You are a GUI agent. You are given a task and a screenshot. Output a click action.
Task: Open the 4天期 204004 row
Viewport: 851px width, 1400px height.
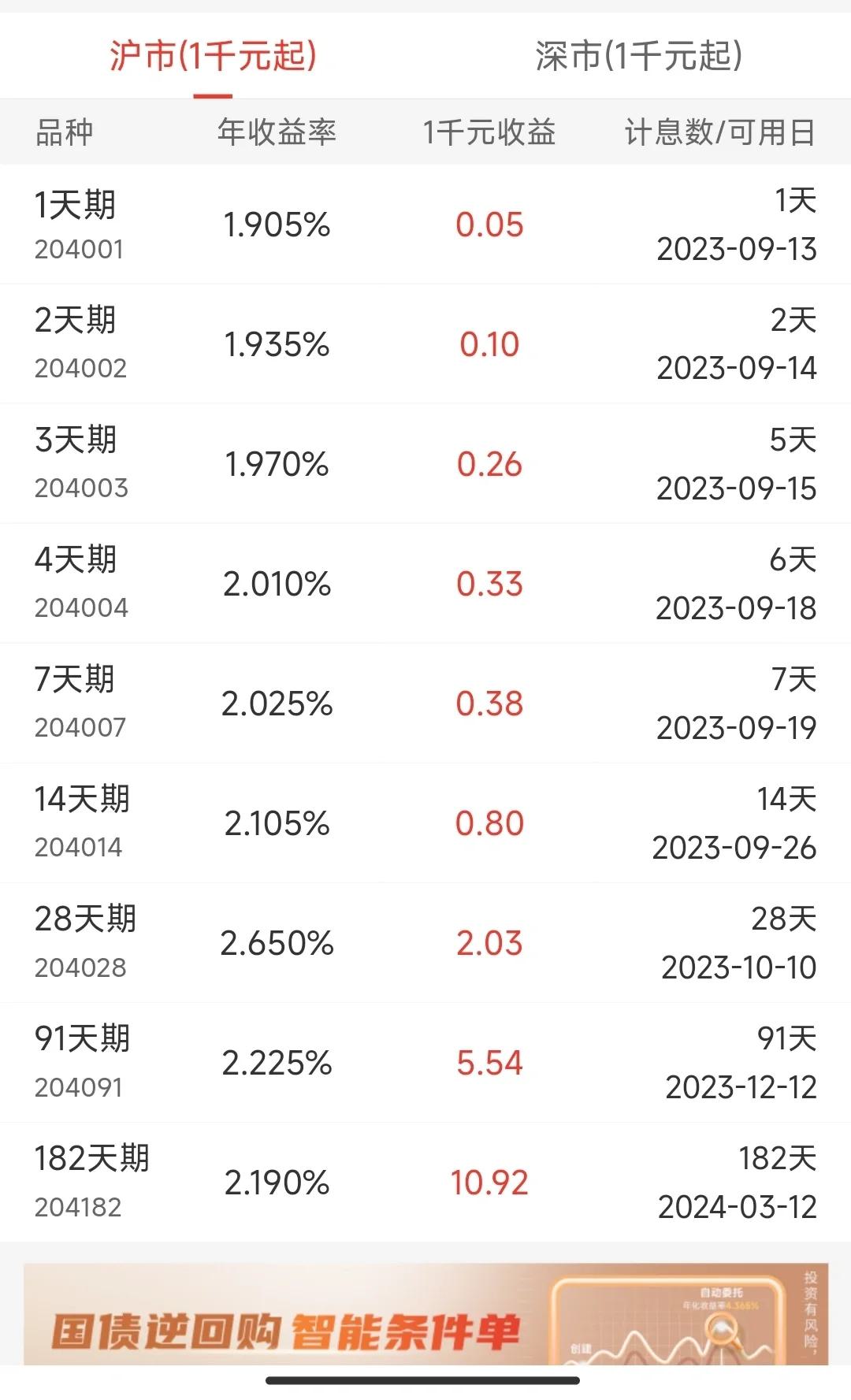click(425, 584)
